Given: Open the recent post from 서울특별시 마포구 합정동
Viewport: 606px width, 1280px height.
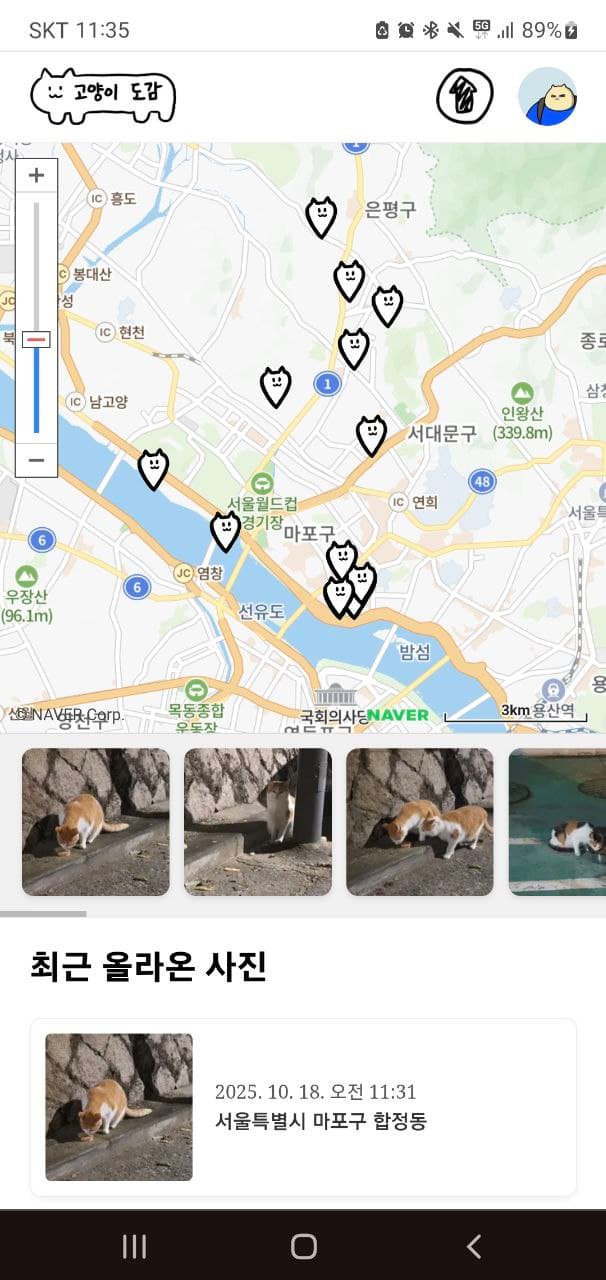Looking at the screenshot, I should point(303,1107).
